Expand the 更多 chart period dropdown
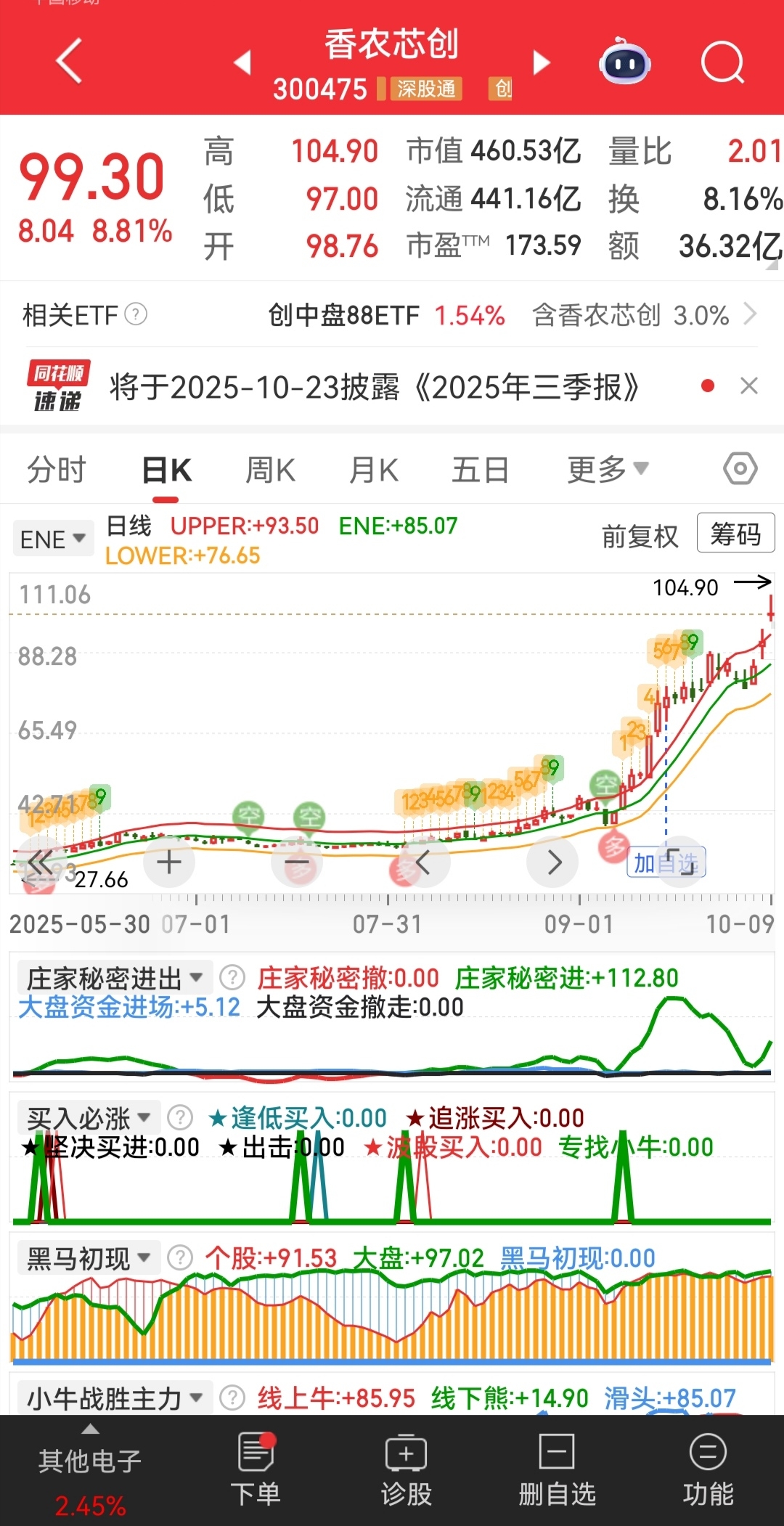Viewport: 784px width, 1526px height. pos(608,470)
